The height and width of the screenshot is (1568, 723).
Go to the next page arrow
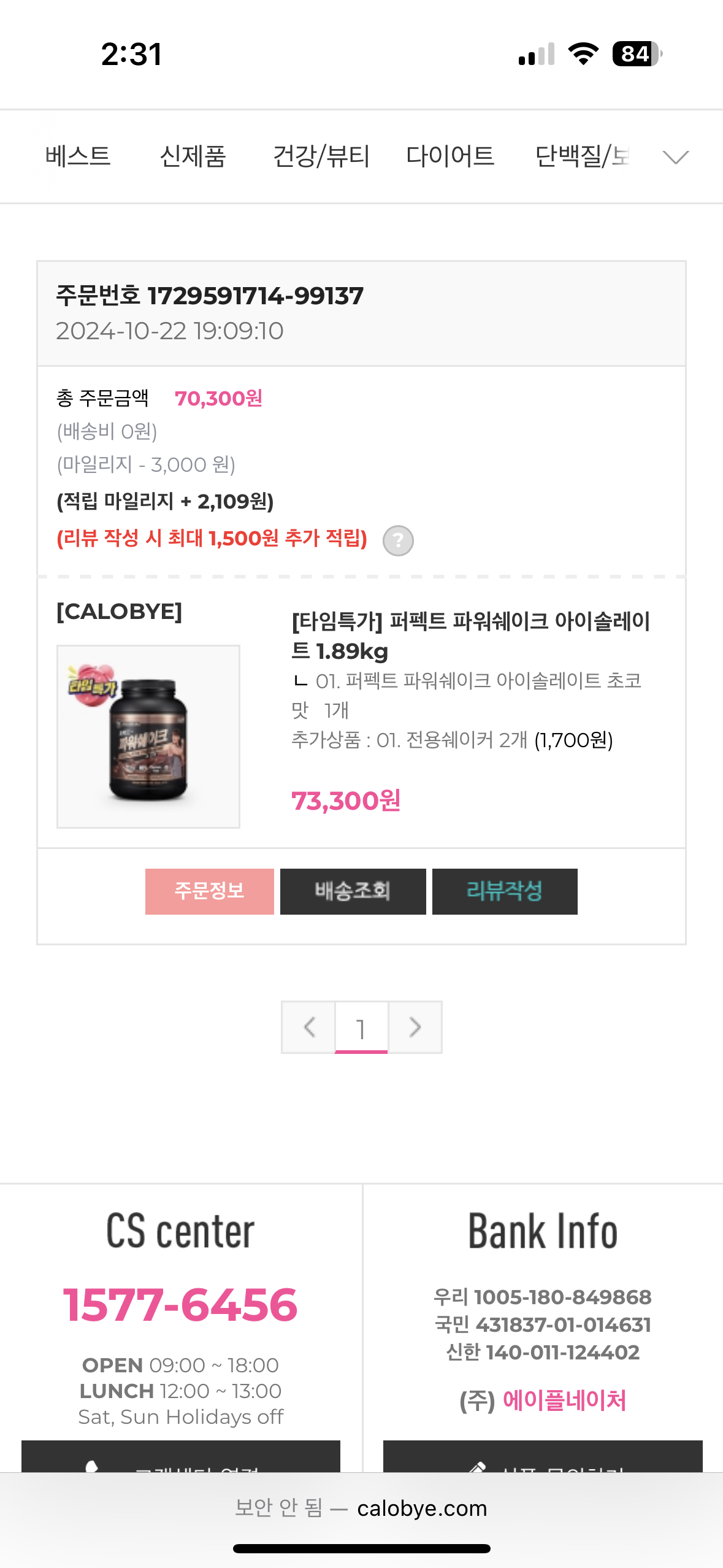[415, 1027]
